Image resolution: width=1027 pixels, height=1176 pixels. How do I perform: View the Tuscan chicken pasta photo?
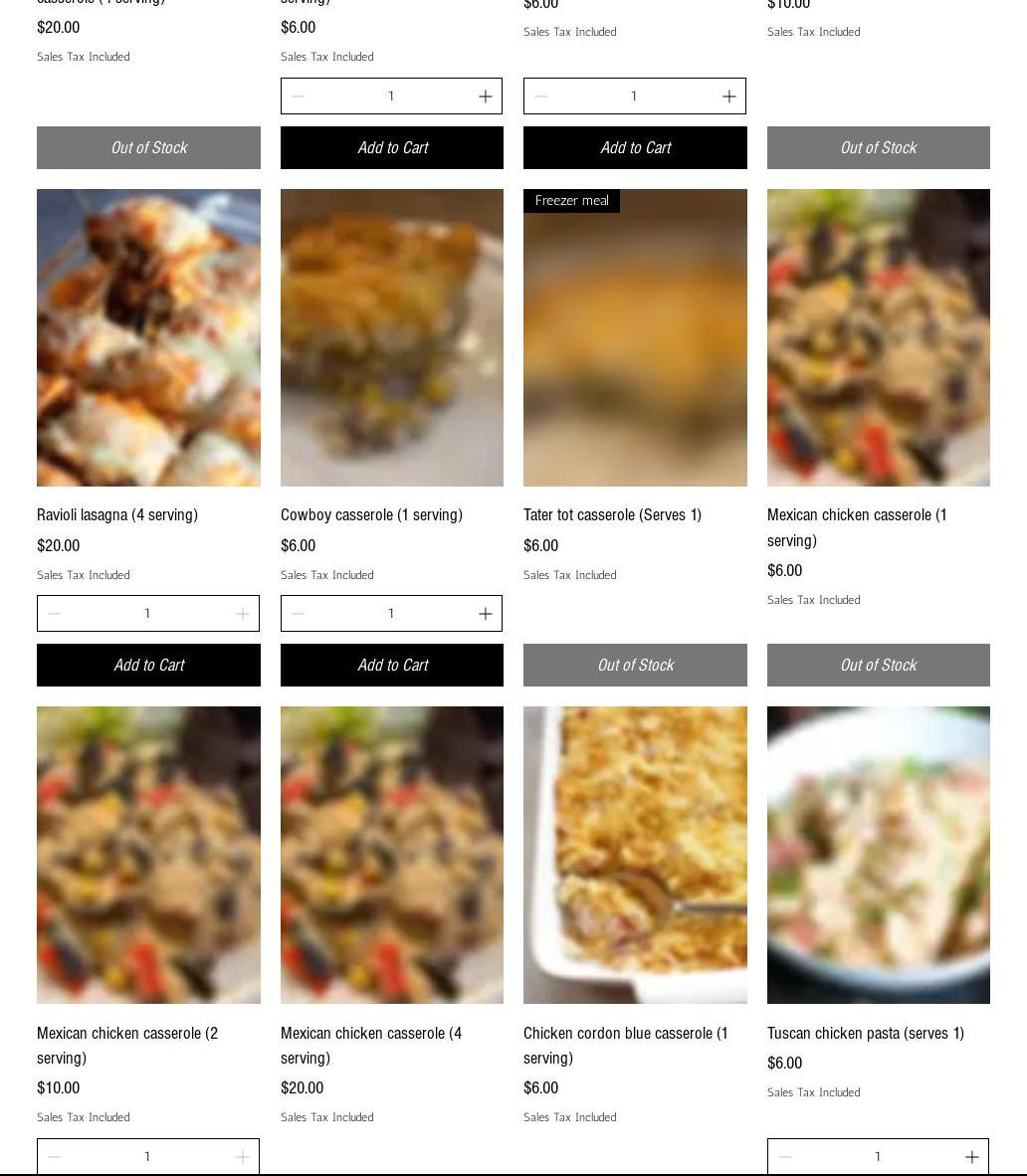878,855
